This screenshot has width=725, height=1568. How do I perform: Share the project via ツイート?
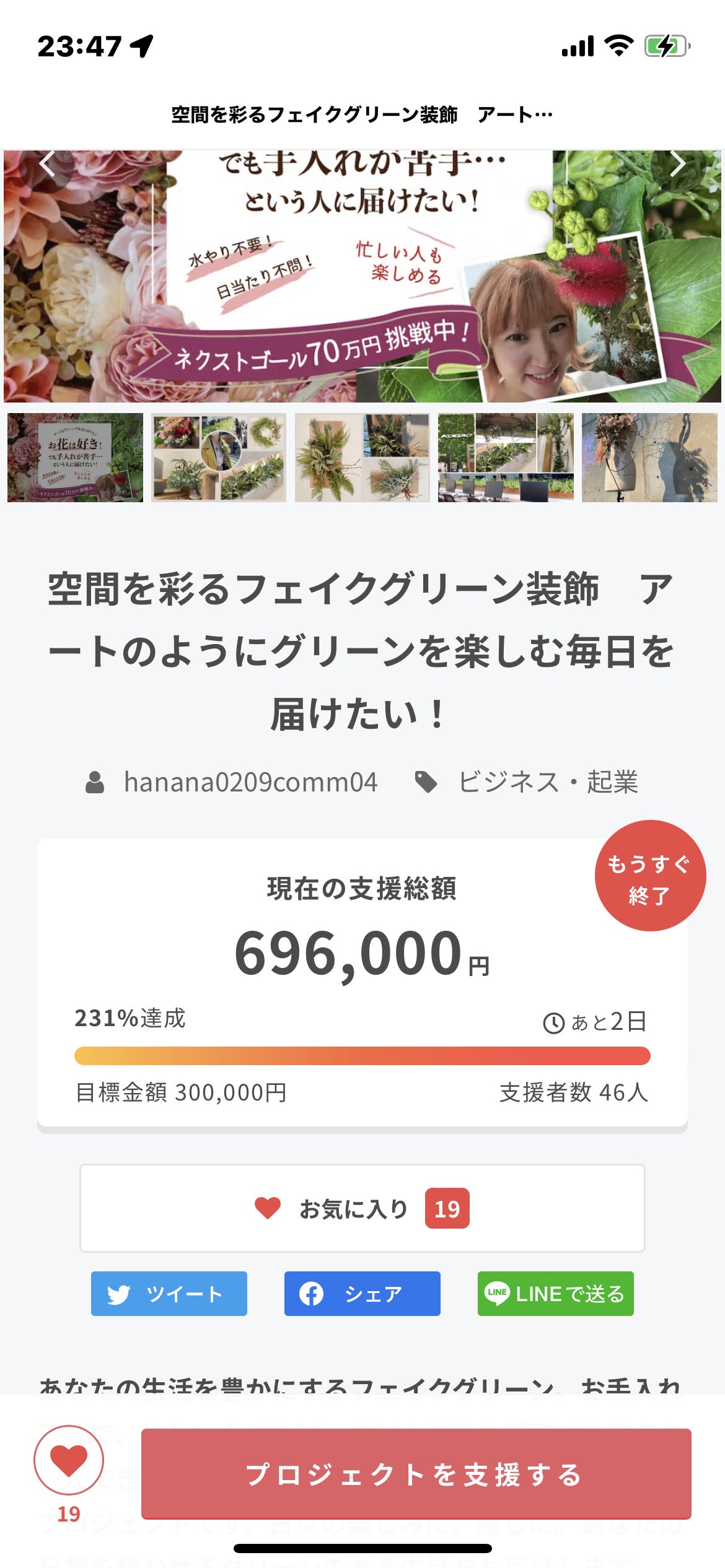(x=169, y=1294)
